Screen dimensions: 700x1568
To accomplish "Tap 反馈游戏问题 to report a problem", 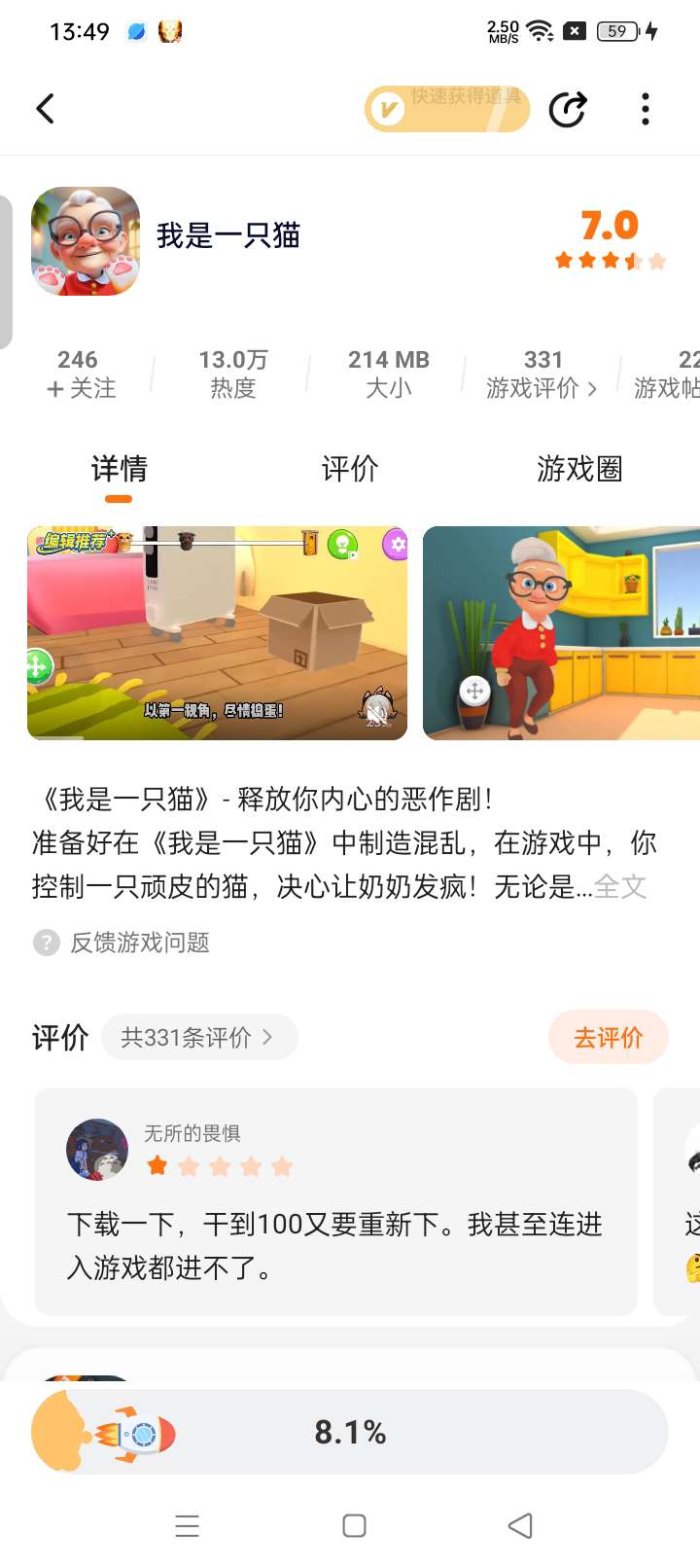I will [139, 943].
